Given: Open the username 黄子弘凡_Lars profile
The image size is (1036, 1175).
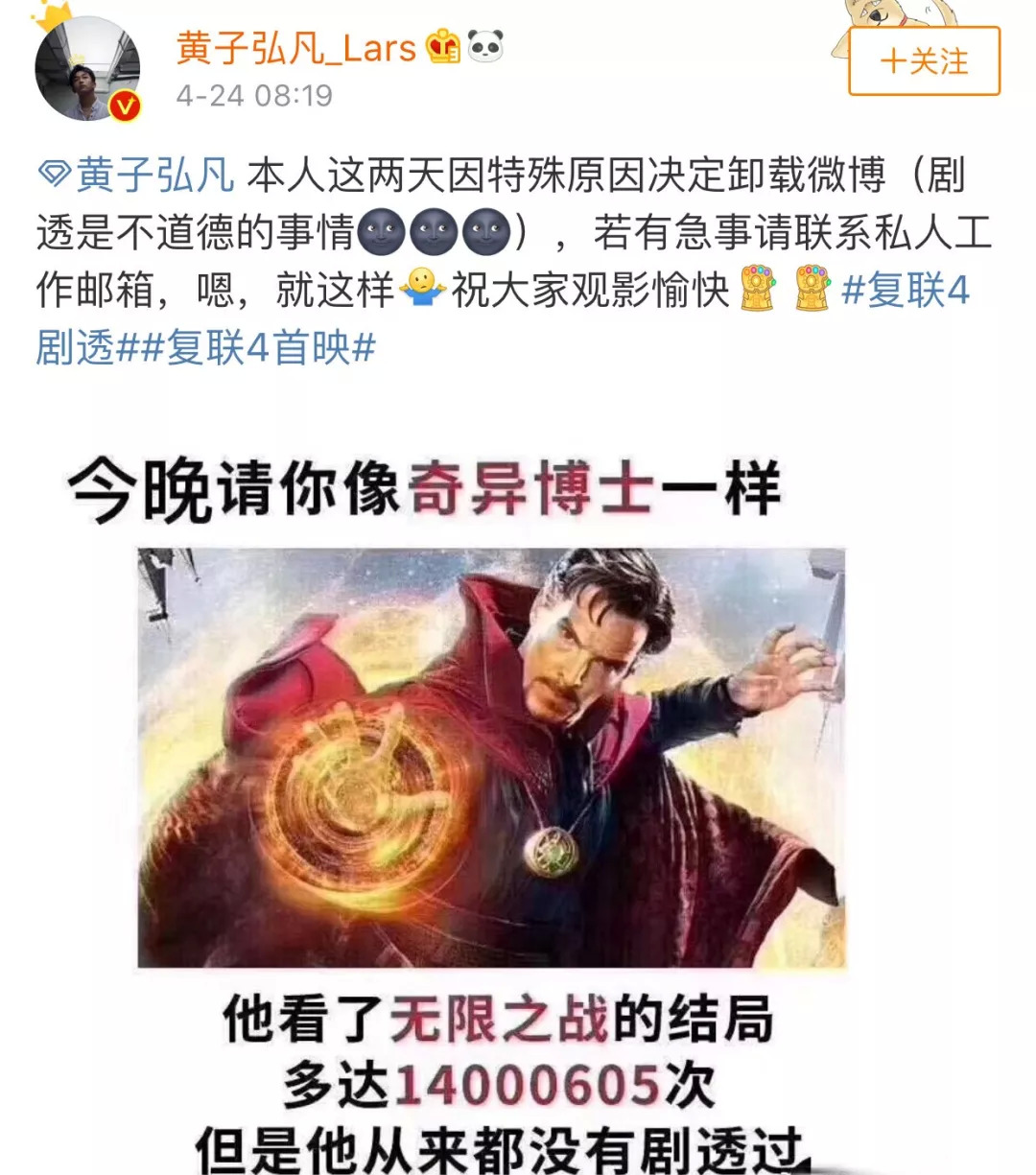Looking at the screenshot, I should point(295,48).
